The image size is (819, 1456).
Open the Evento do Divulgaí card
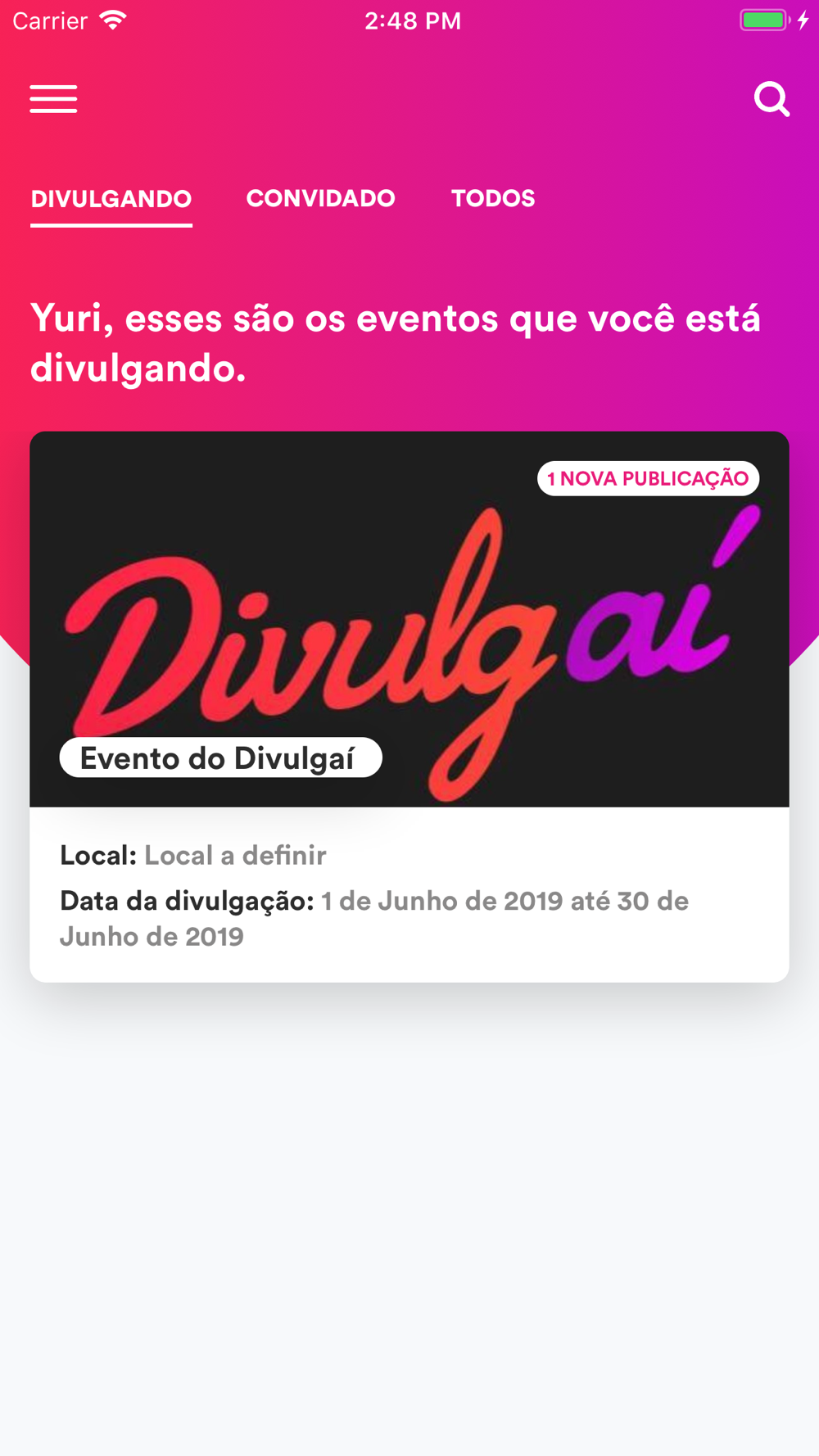(409, 707)
